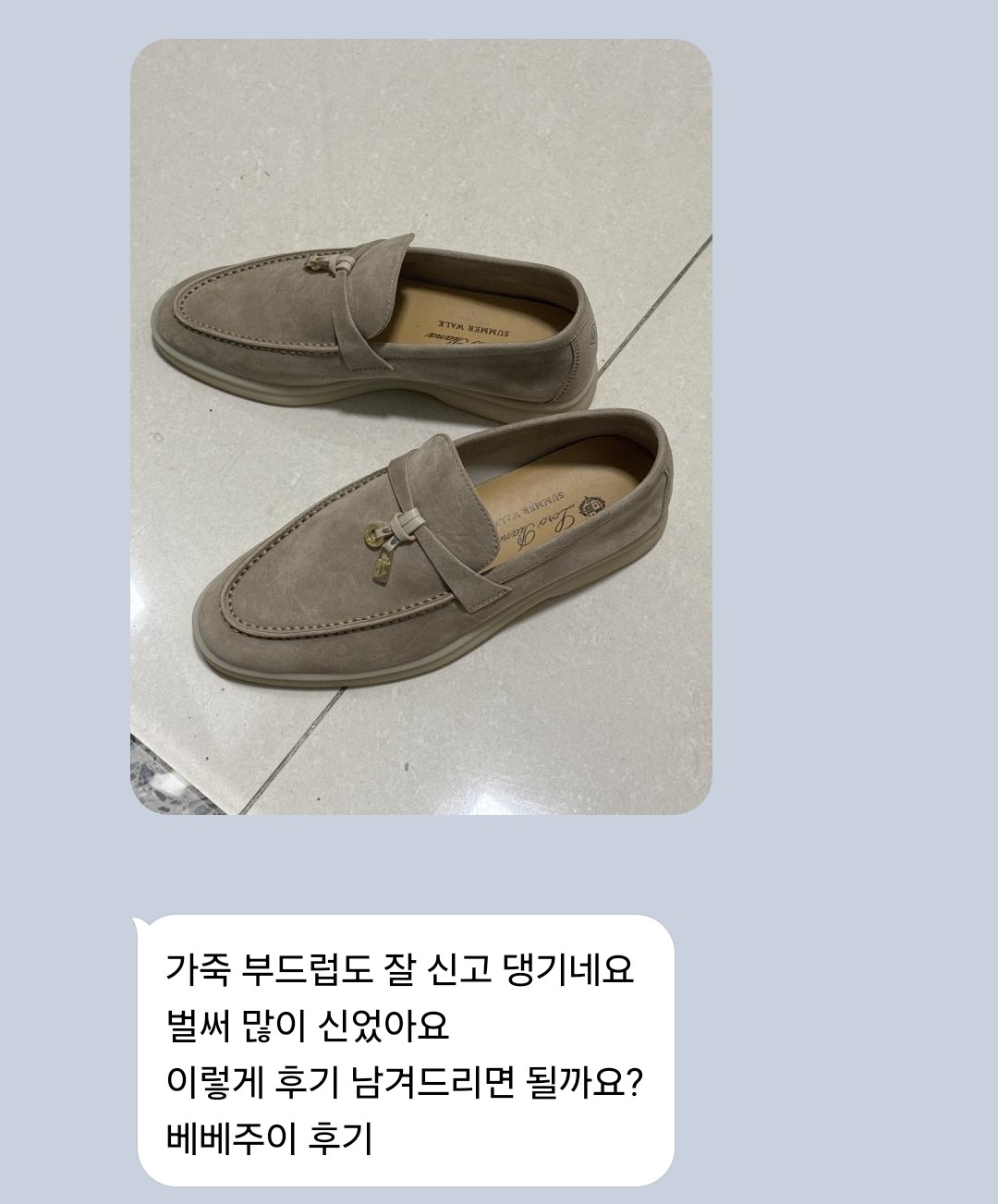
Task: Open the loafers photo message
Action: point(420,426)
